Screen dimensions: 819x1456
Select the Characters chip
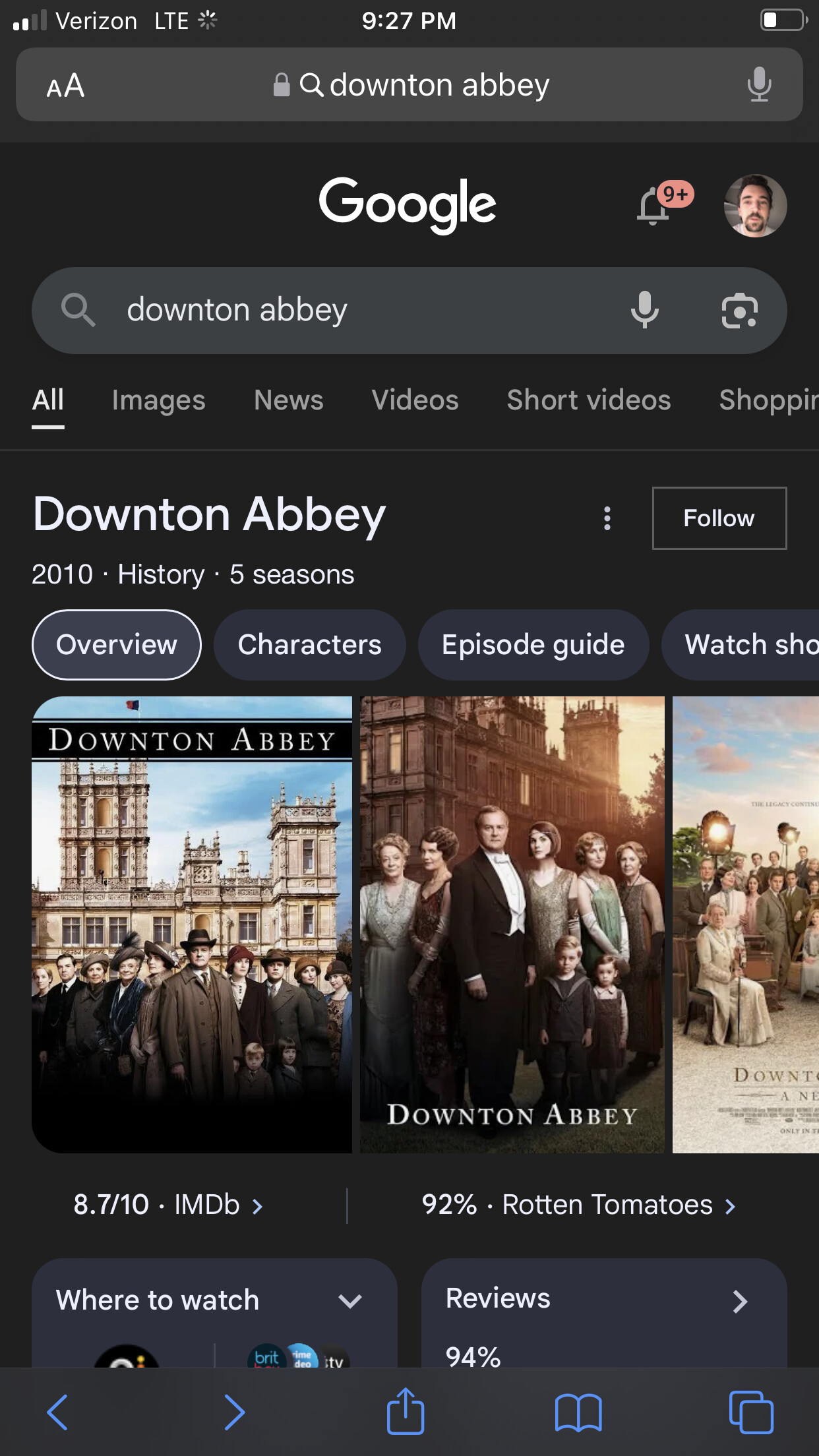(309, 645)
